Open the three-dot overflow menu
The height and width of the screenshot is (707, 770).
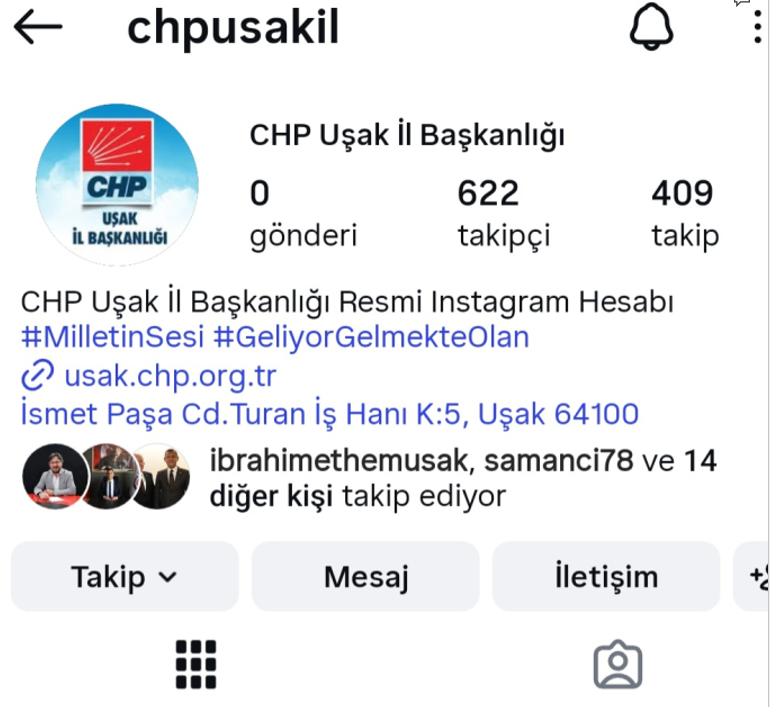[x=757, y=28]
